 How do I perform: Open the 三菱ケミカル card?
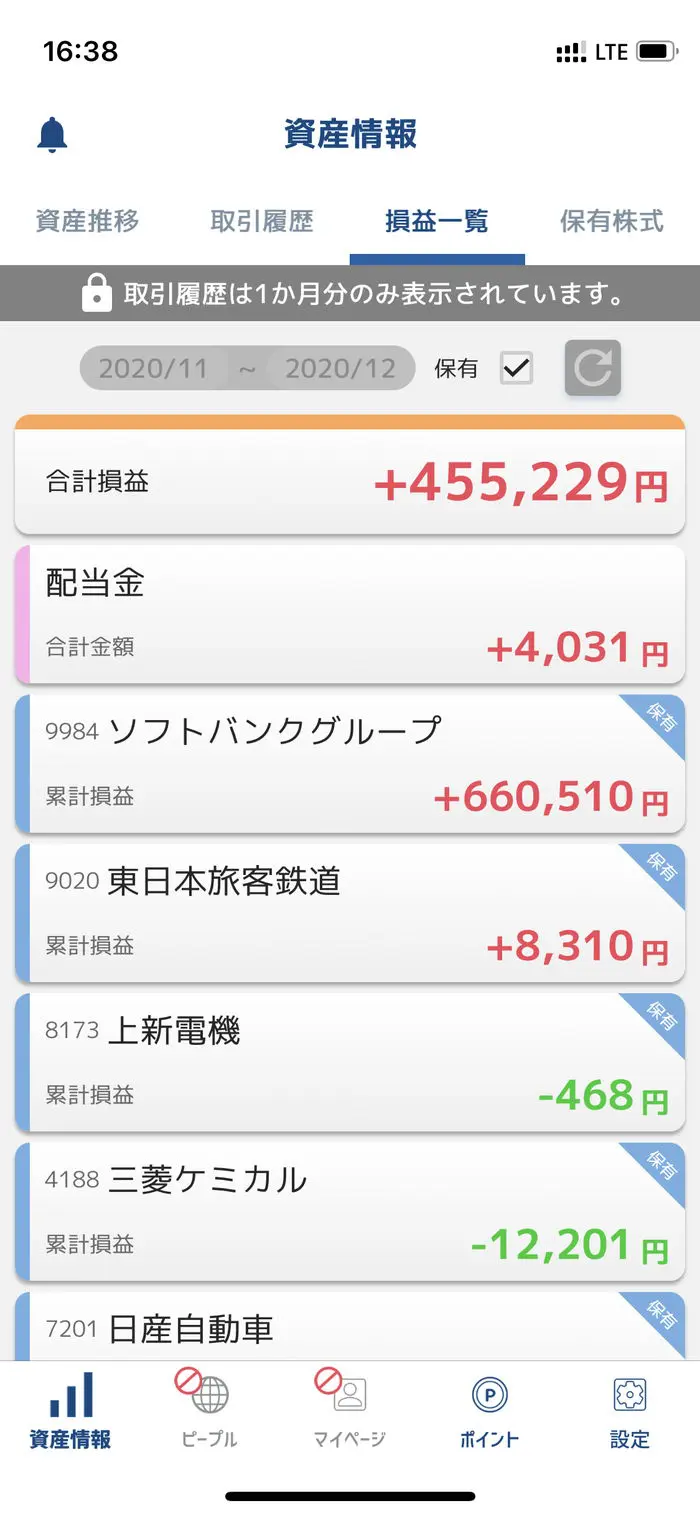point(350,1212)
